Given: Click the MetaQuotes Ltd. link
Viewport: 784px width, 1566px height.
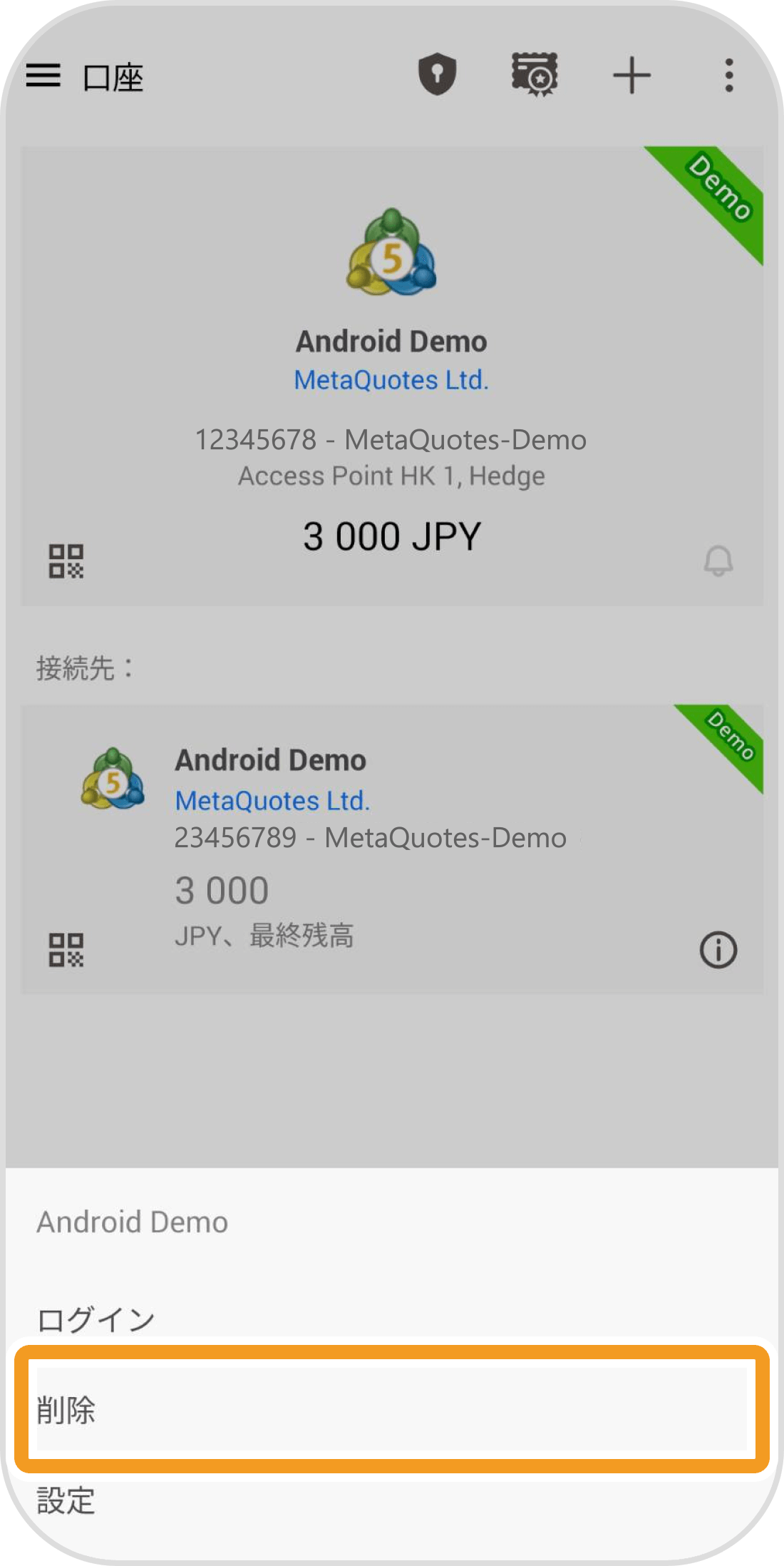Looking at the screenshot, I should click(391, 379).
